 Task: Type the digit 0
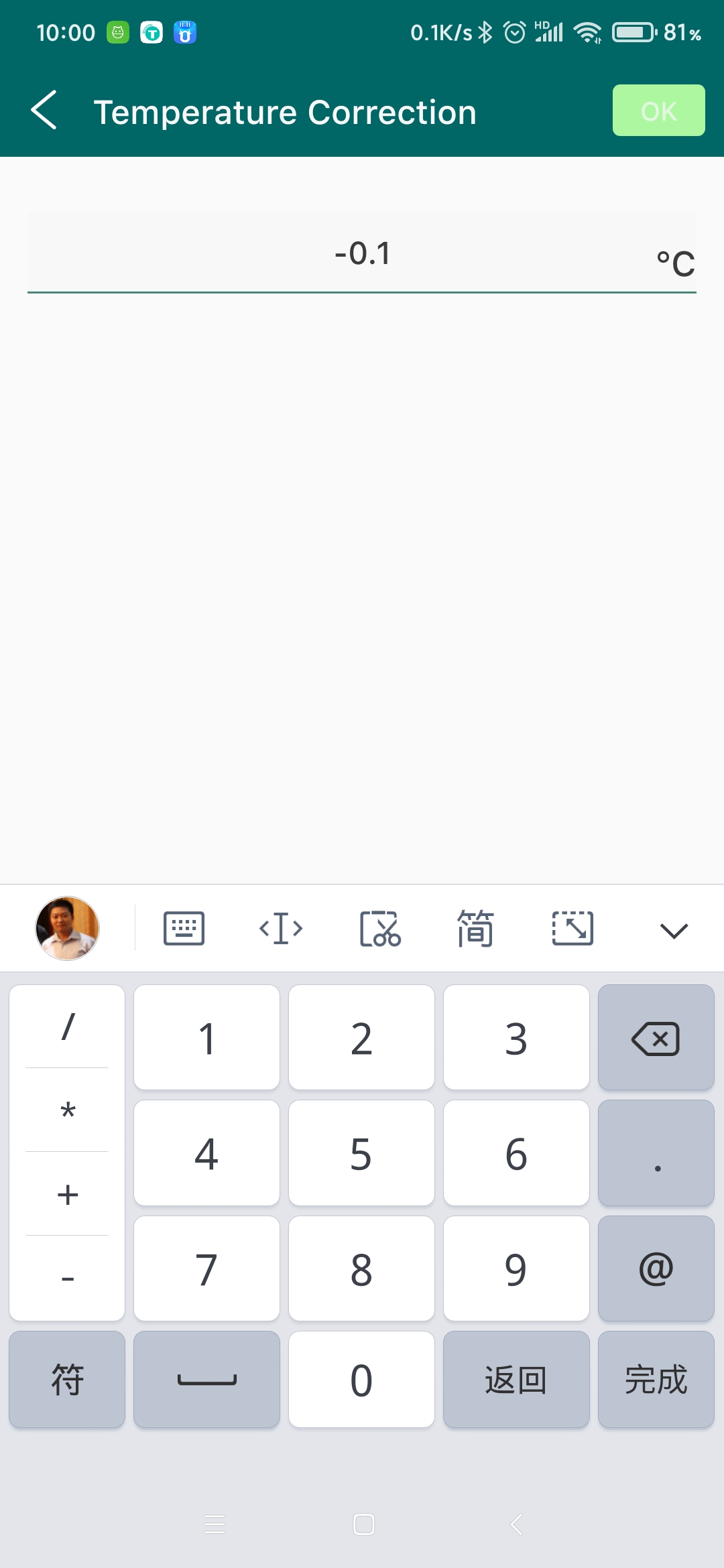pos(361,1380)
